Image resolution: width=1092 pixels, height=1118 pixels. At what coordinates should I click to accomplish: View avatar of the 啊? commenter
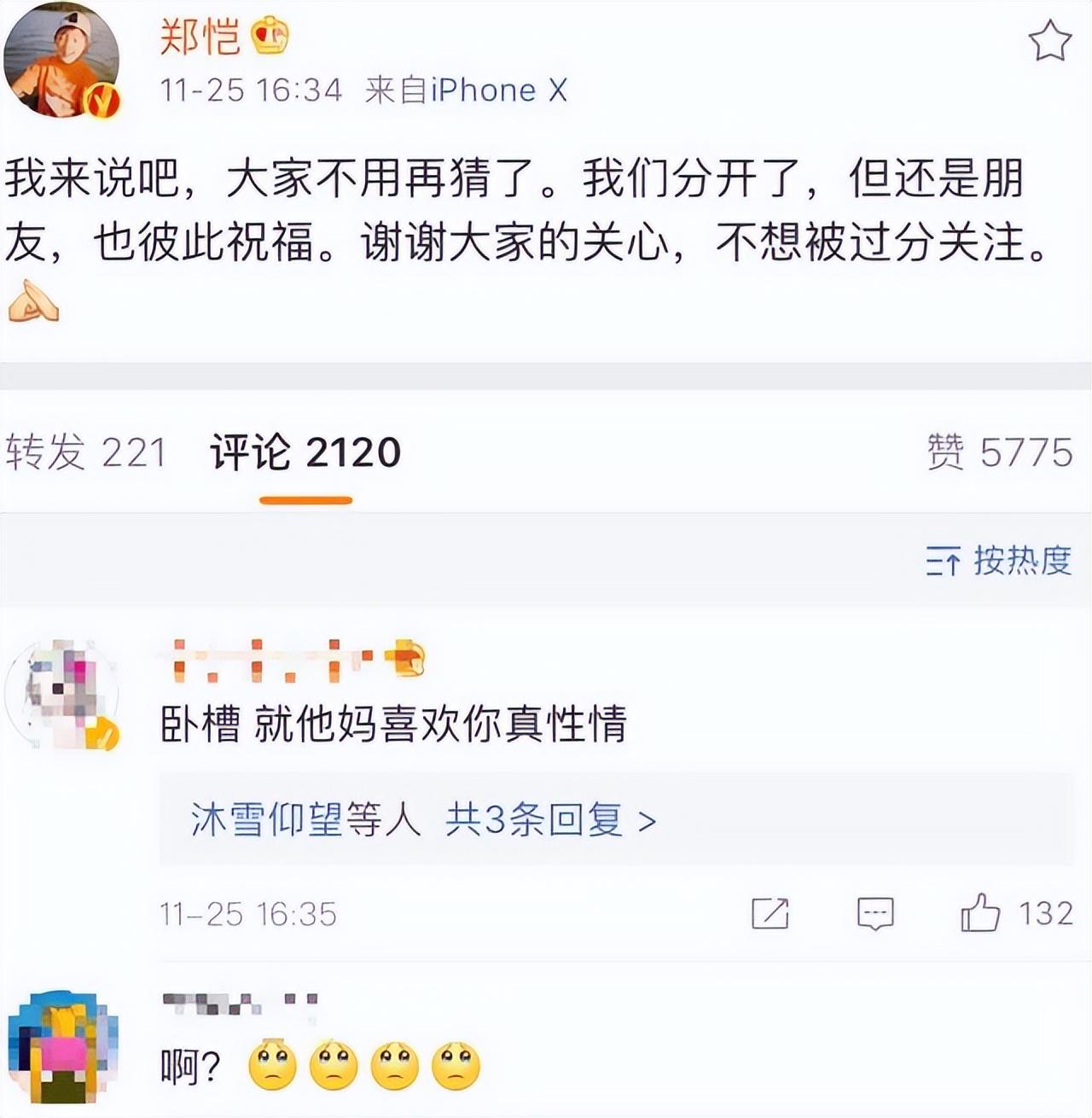tap(61, 1047)
